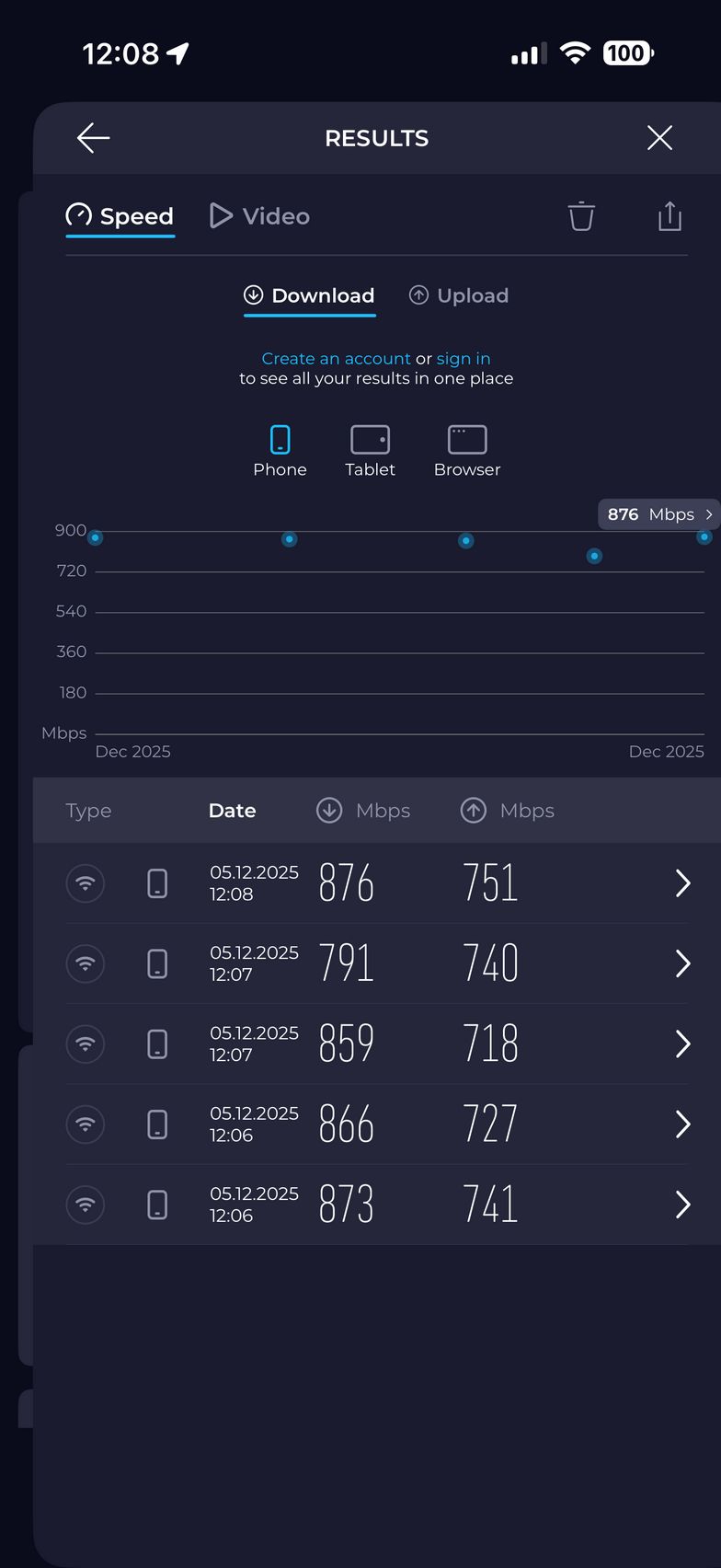Tap the Create an account link
The image size is (721, 1568).
tap(336, 359)
